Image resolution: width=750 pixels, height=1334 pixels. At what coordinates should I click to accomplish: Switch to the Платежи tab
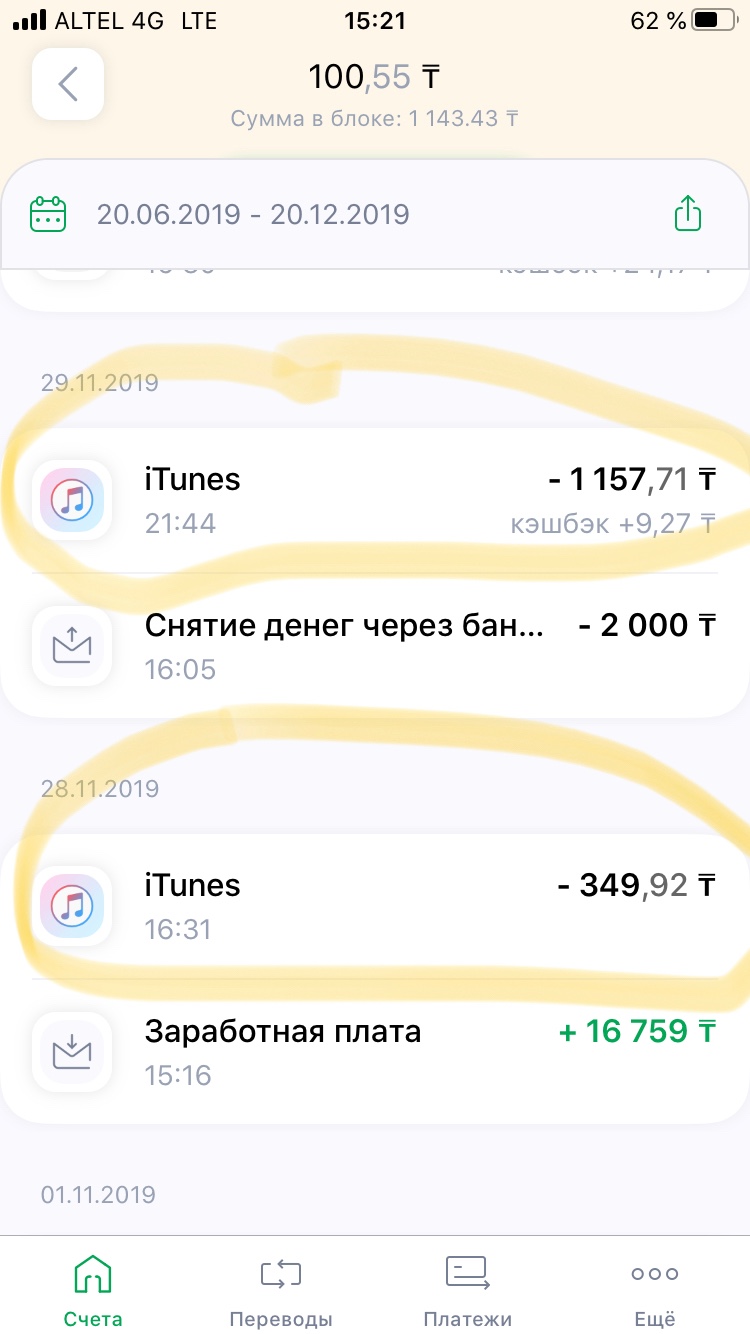(467, 1288)
